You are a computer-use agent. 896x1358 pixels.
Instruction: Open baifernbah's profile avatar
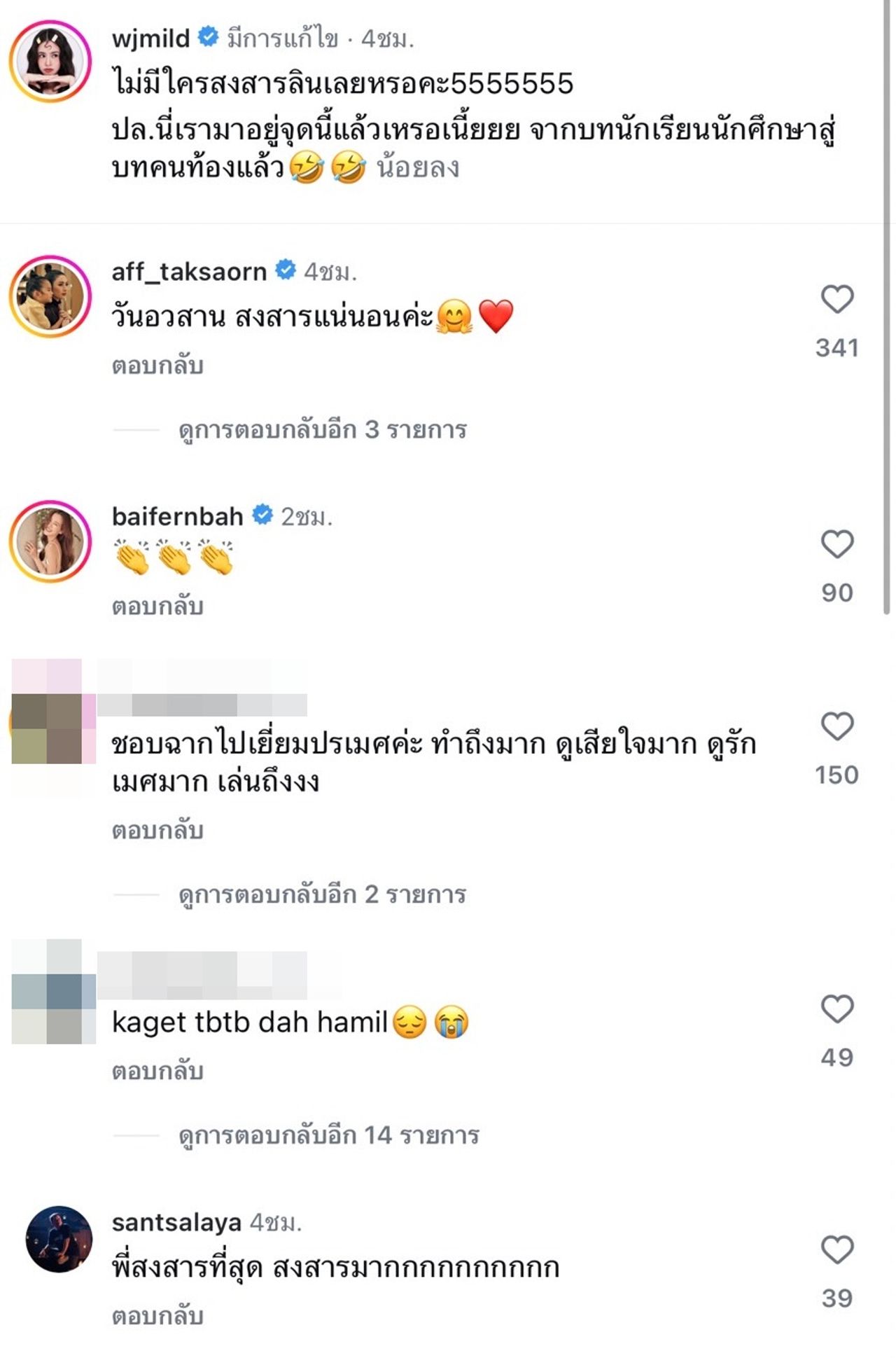click(50, 541)
